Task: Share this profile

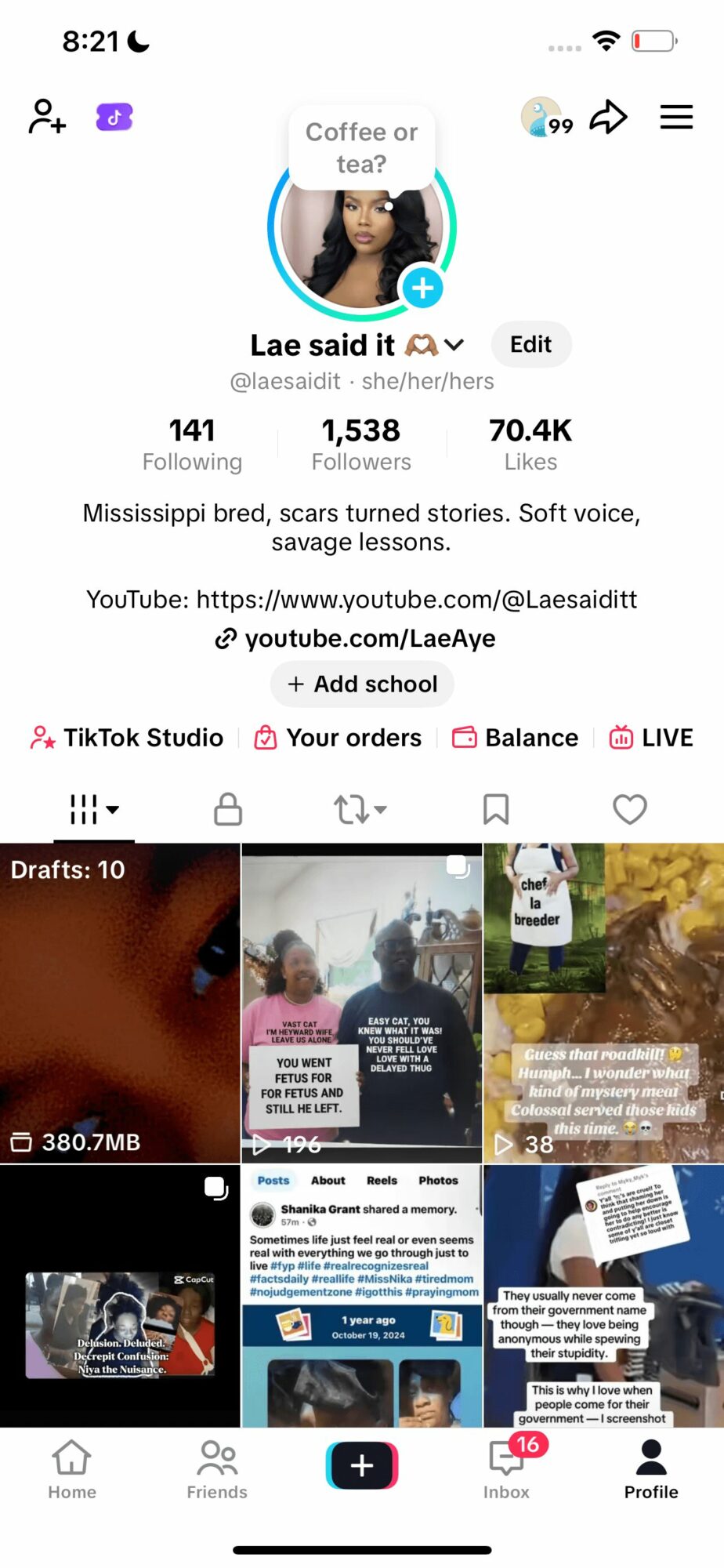Action: pyautogui.click(x=608, y=118)
